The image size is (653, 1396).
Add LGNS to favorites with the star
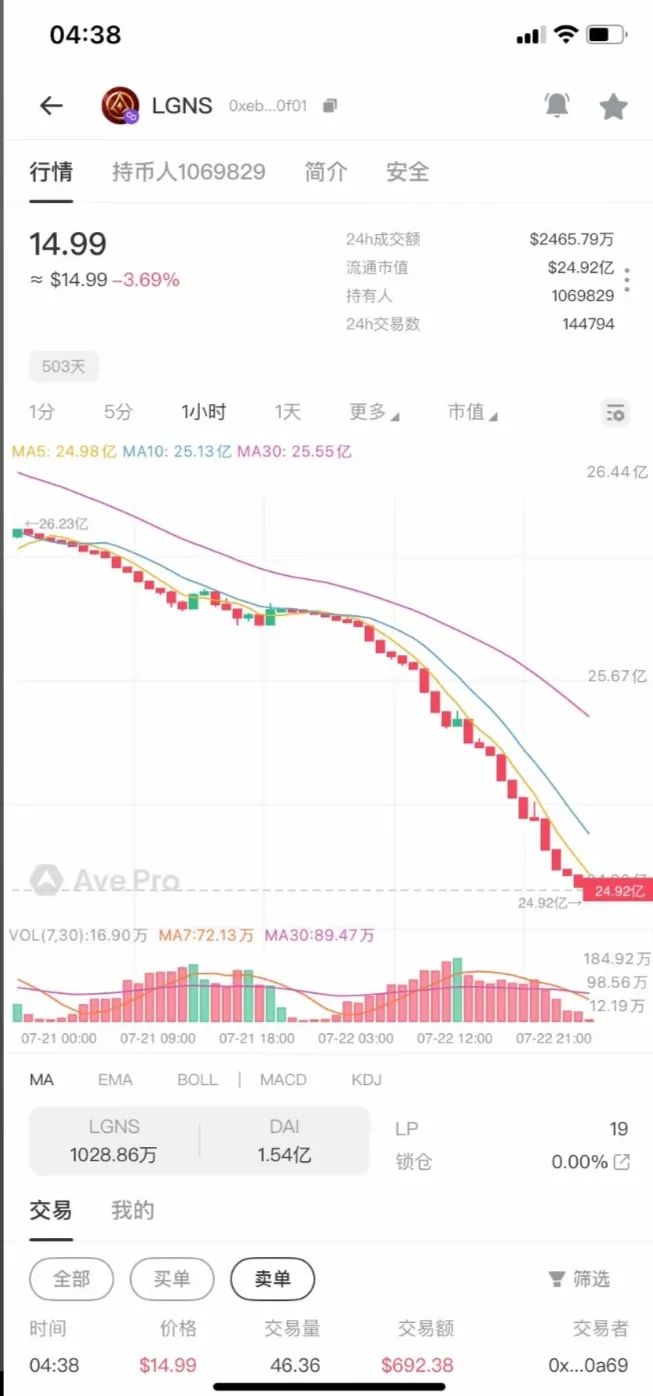pos(613,107)
